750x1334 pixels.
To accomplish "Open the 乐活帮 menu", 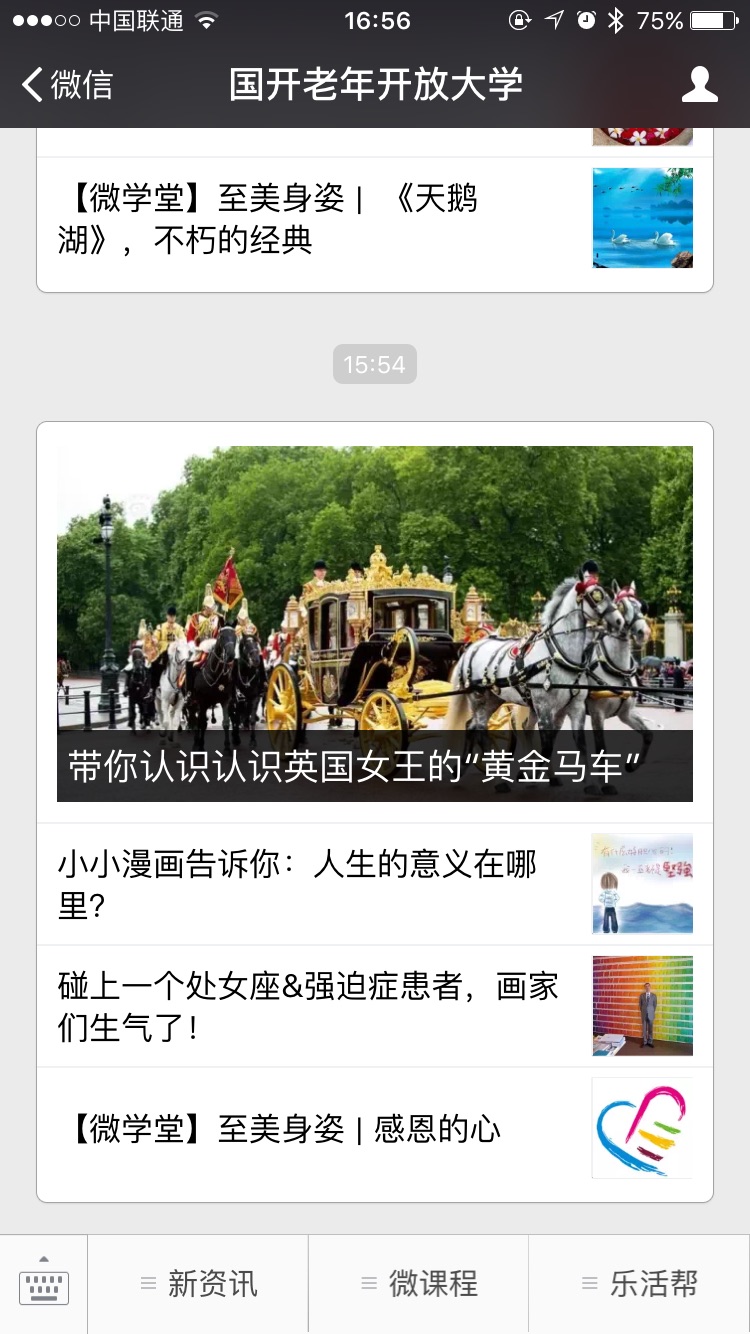I will 639,1284.
